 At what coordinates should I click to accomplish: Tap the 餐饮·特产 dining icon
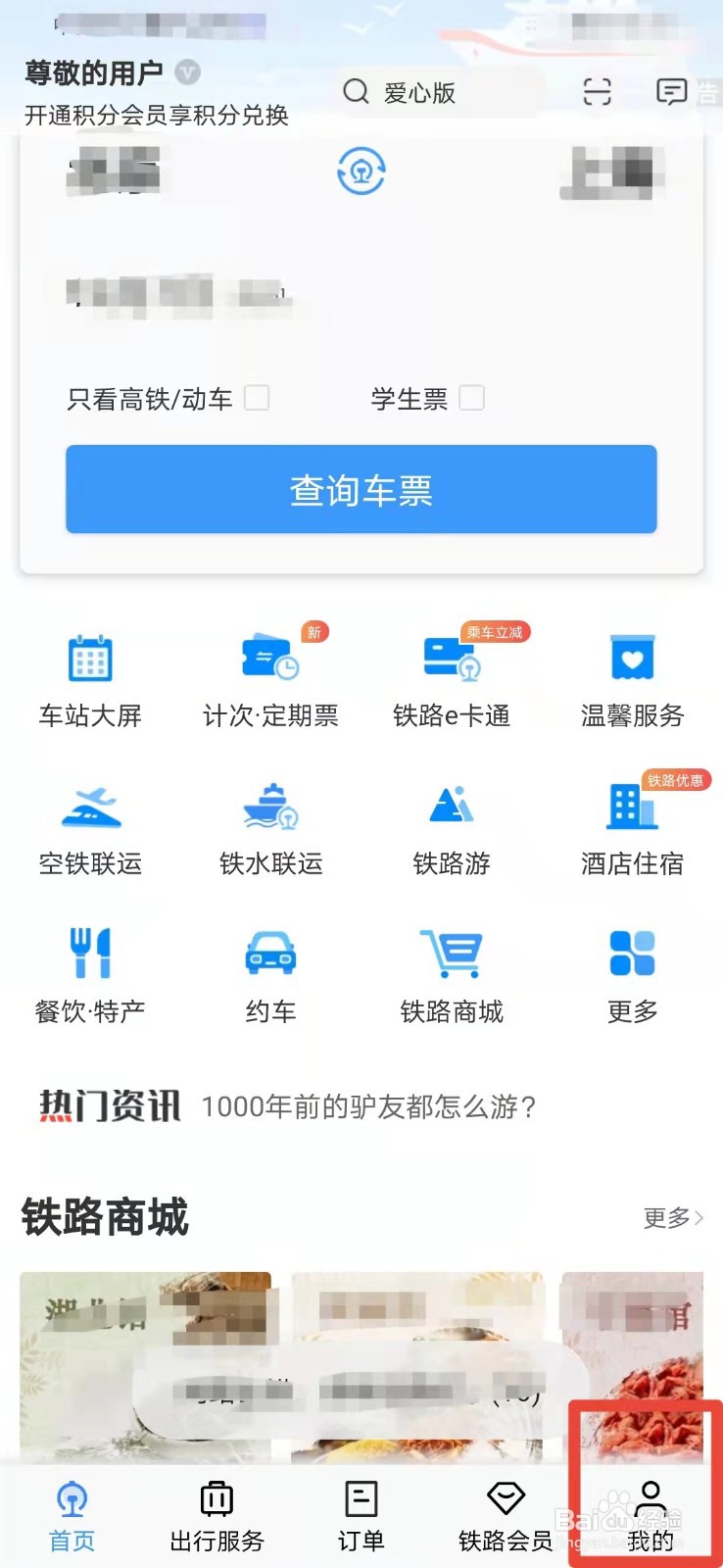click(x=91, y=972)
